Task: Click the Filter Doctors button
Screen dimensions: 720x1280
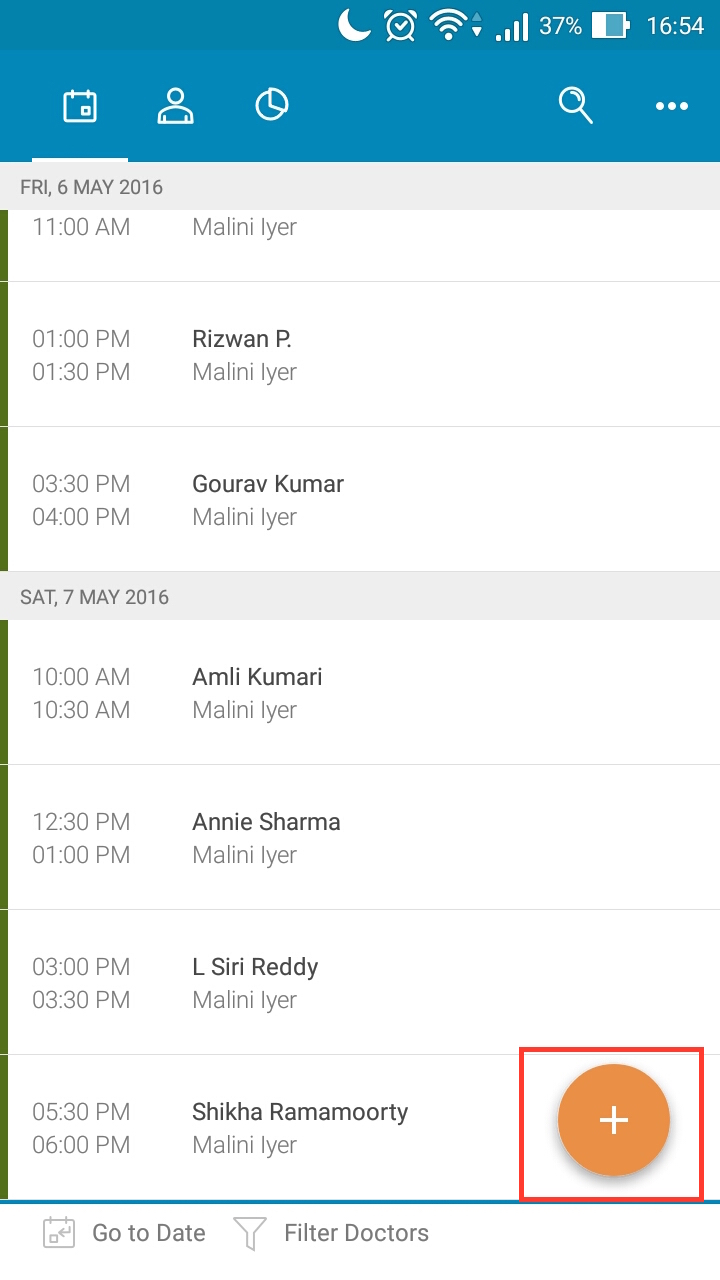Action: [x=356, y=1233]
